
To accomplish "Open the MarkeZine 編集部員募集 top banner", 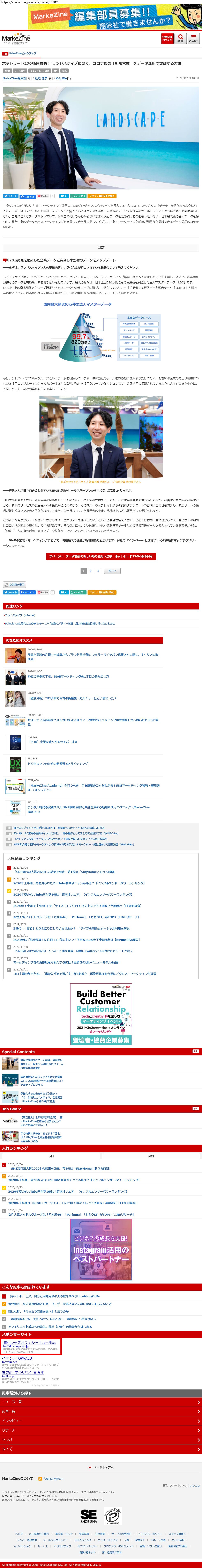I will coord(101,17).
